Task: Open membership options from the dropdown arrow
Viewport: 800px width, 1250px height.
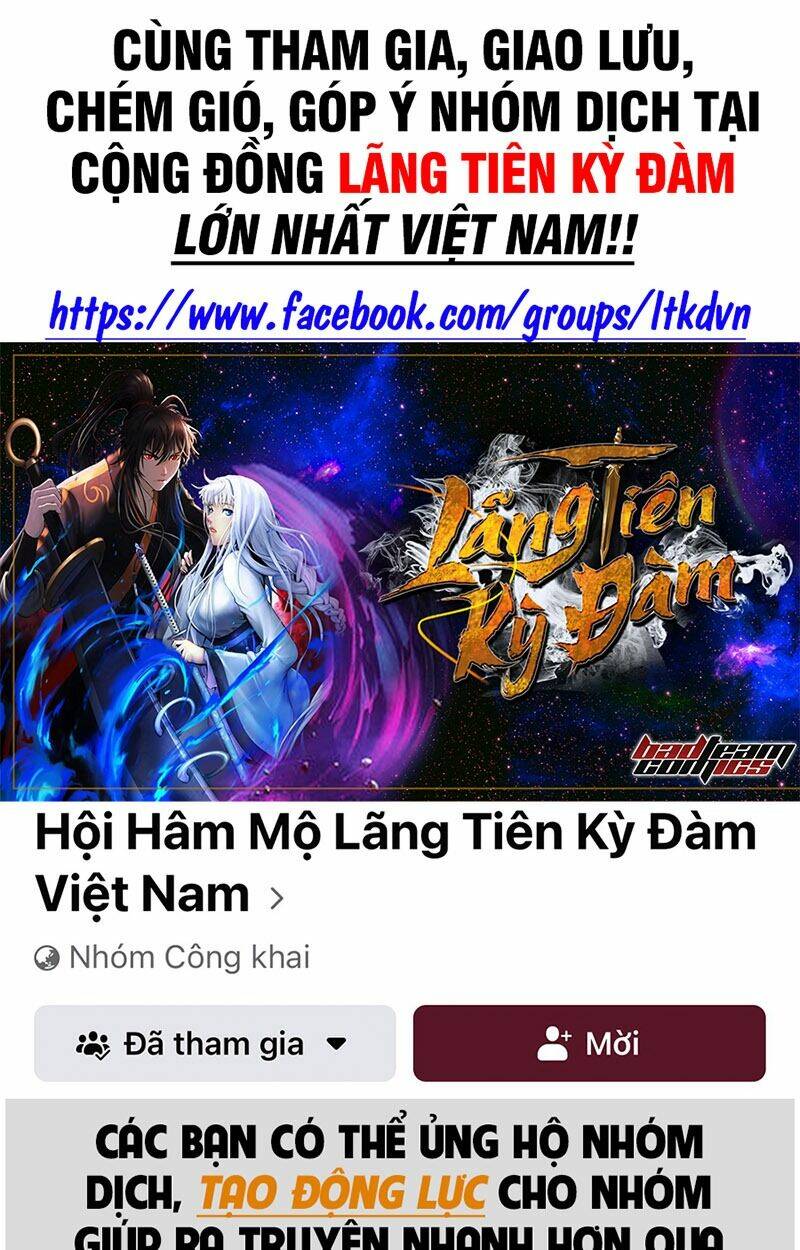Action: pos(335,1044)
